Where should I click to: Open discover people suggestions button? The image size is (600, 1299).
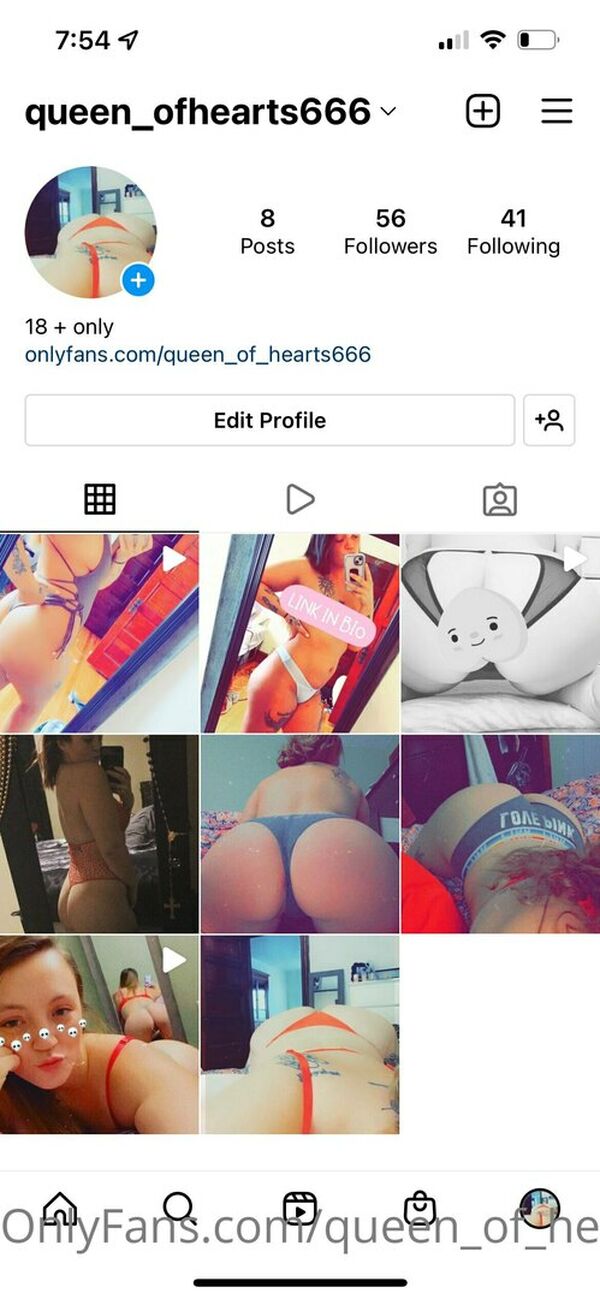click(x=549, y=420)
